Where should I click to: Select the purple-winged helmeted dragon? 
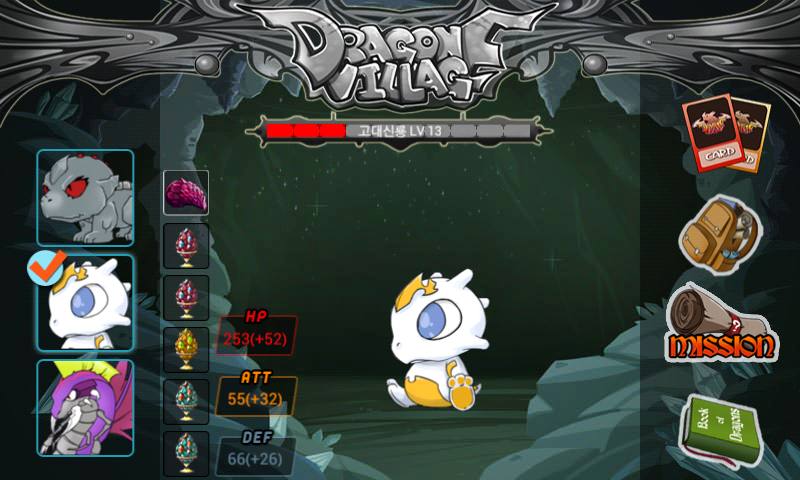85,408
